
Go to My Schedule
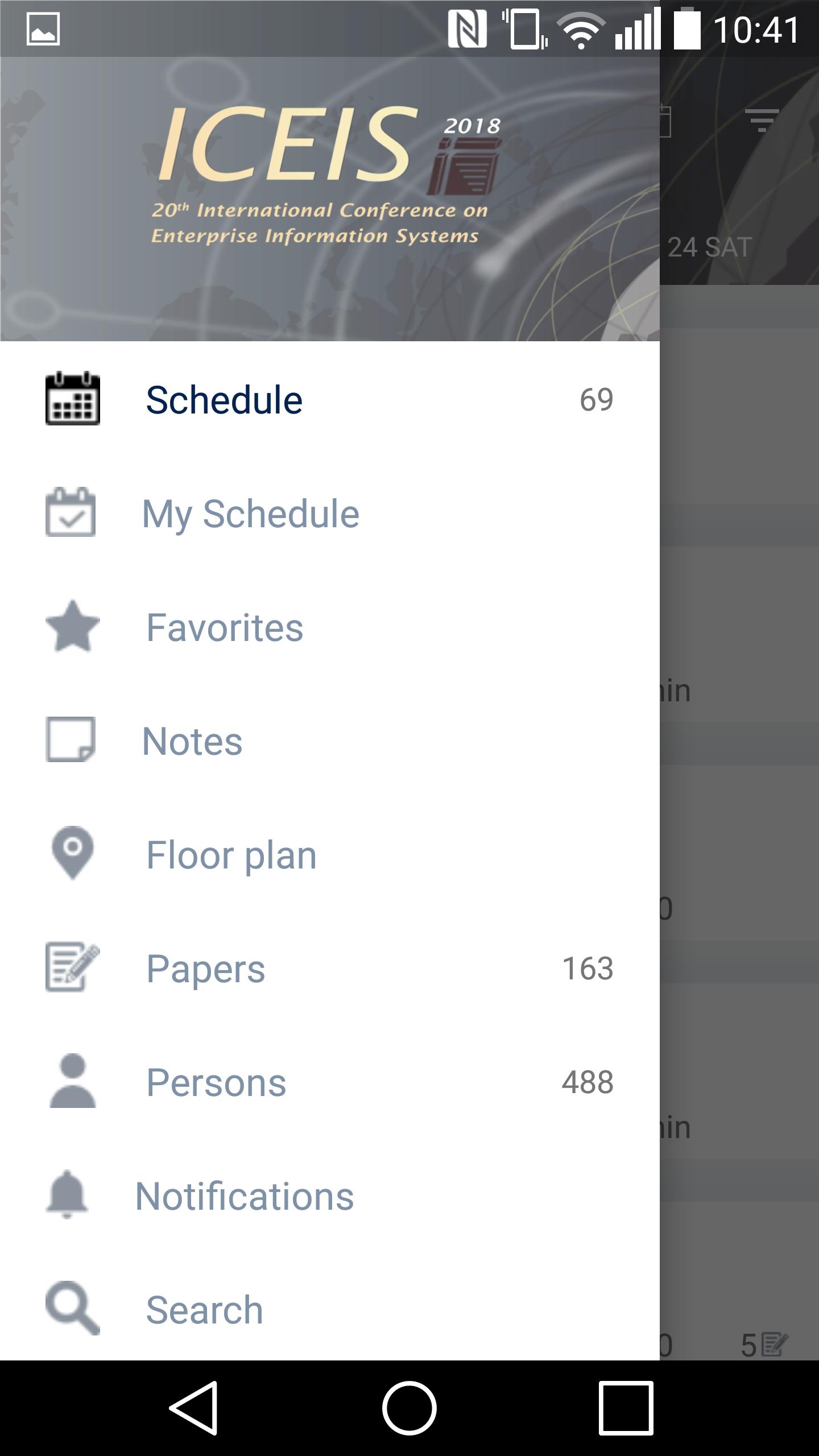coord(250,514)
